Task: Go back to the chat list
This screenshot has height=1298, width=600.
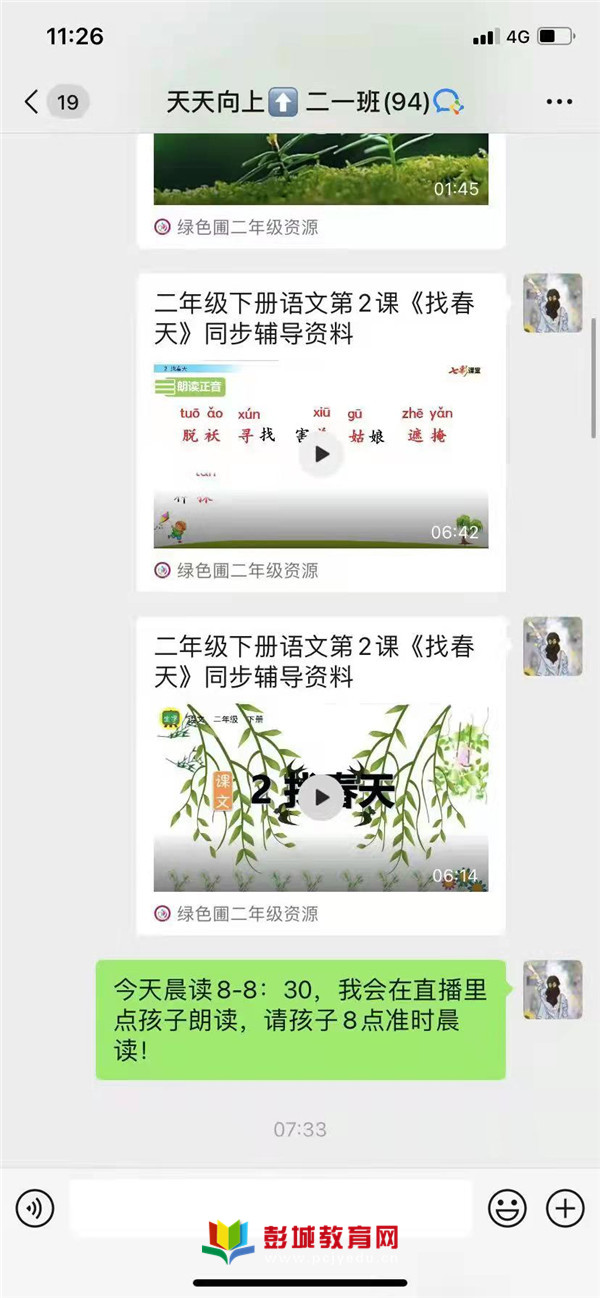Action: point(32,102)
